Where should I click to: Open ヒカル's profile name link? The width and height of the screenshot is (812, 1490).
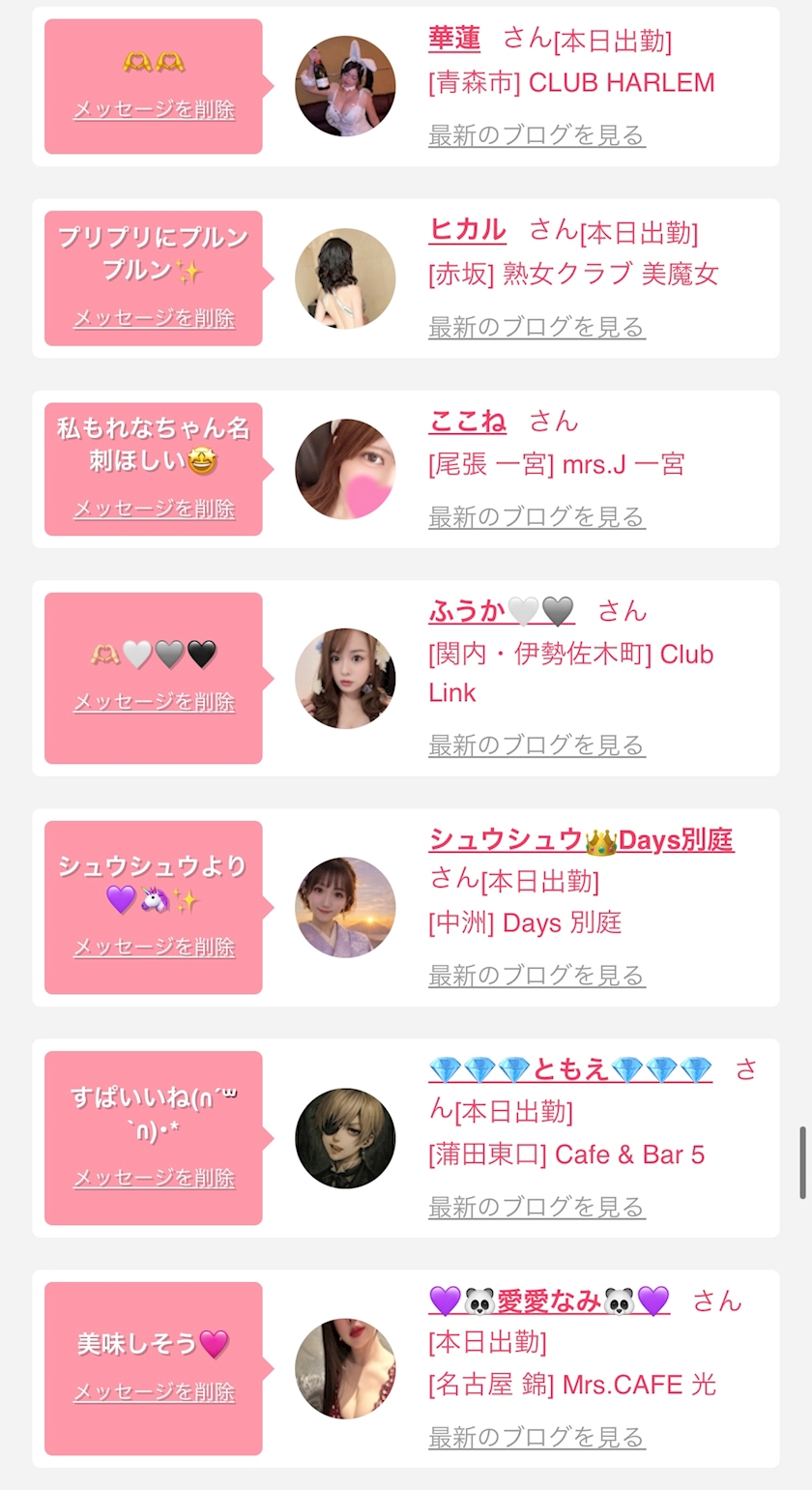tap(467, 230)
